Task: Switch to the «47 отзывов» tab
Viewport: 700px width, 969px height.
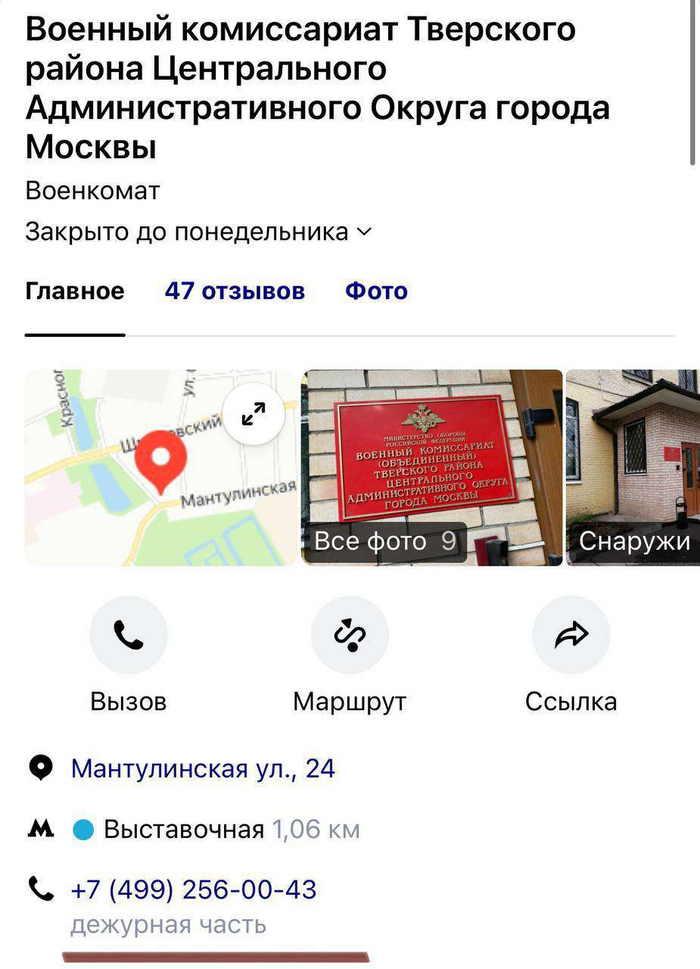Action: tap(235, 291)
